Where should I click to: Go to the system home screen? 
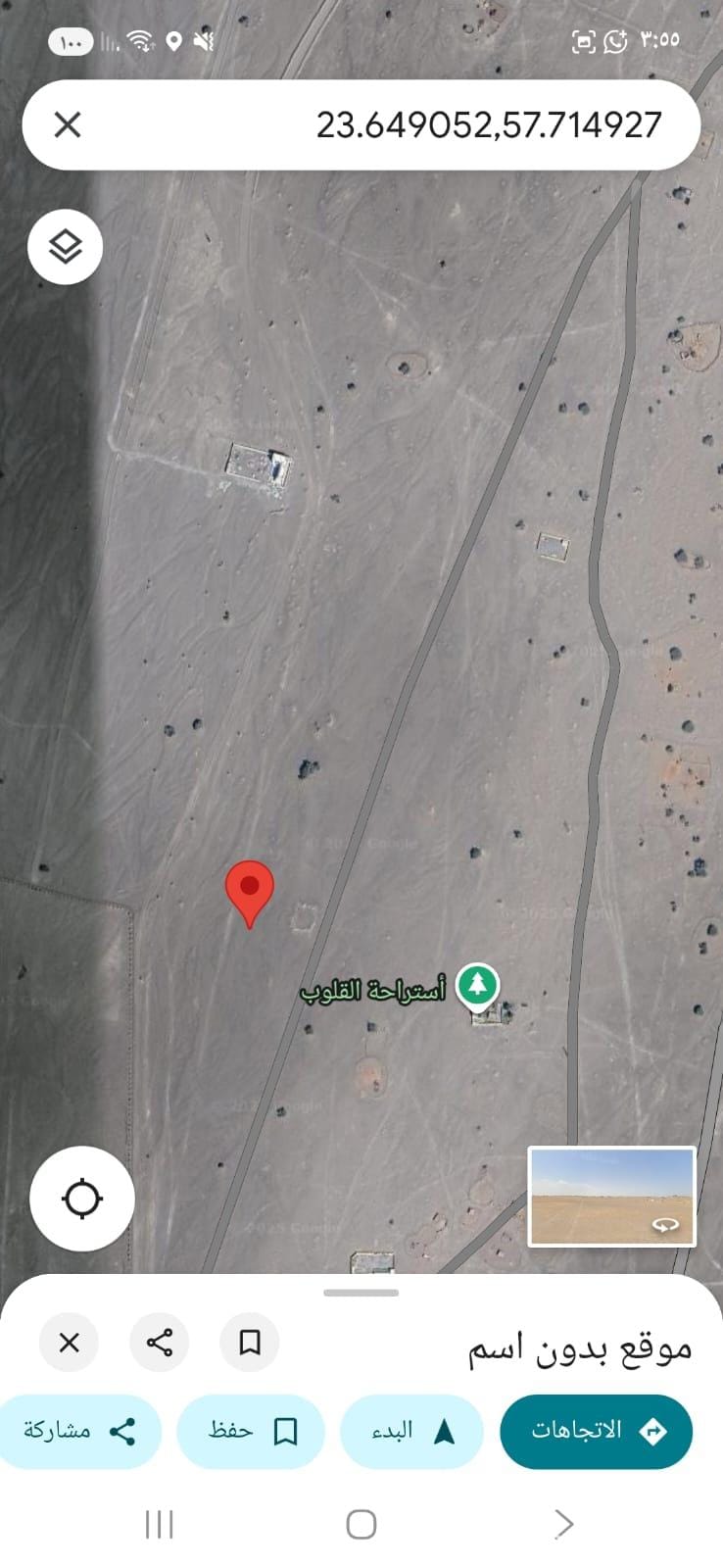[361, 1524]
